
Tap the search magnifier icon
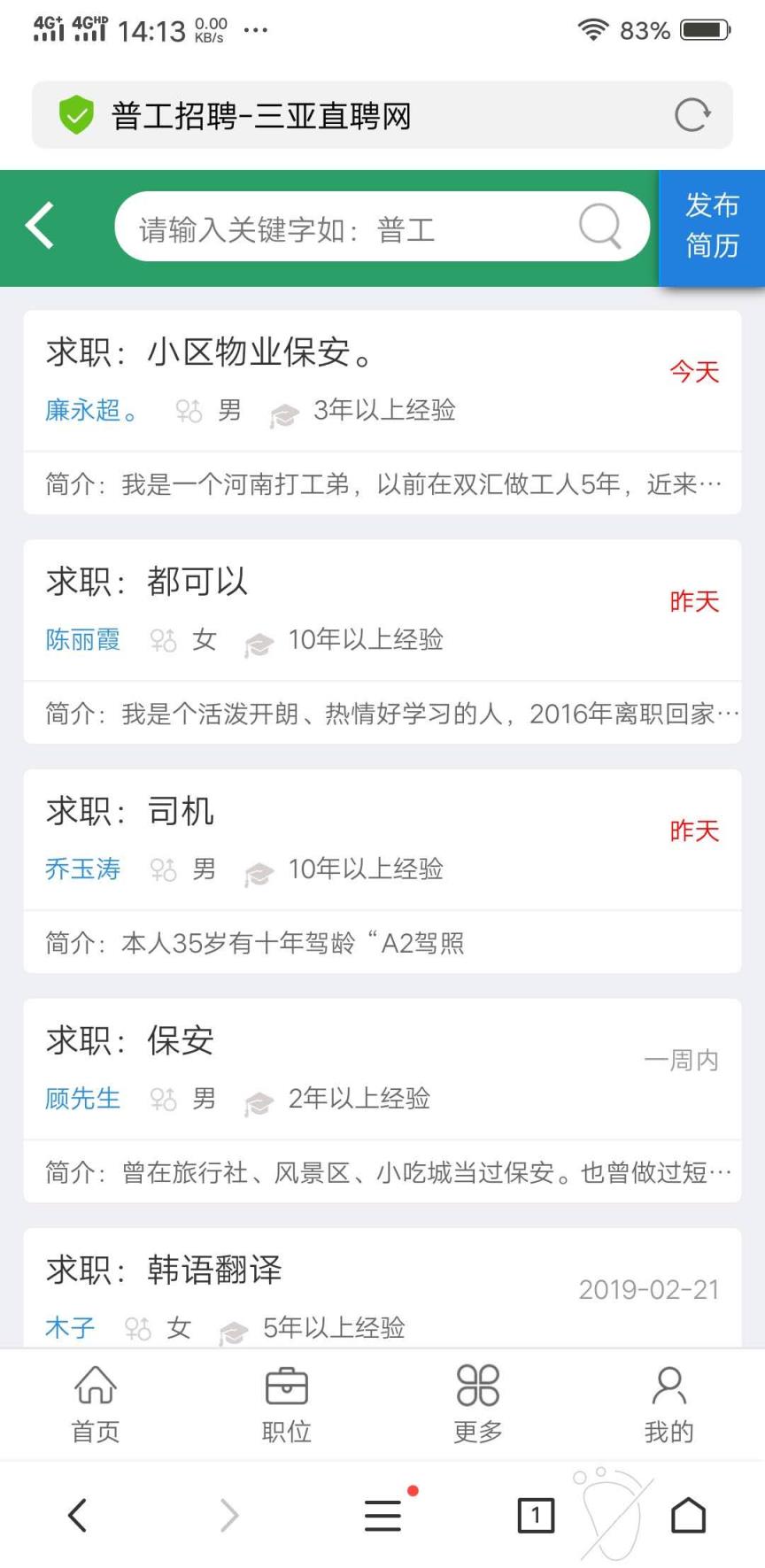click(600, 227)
